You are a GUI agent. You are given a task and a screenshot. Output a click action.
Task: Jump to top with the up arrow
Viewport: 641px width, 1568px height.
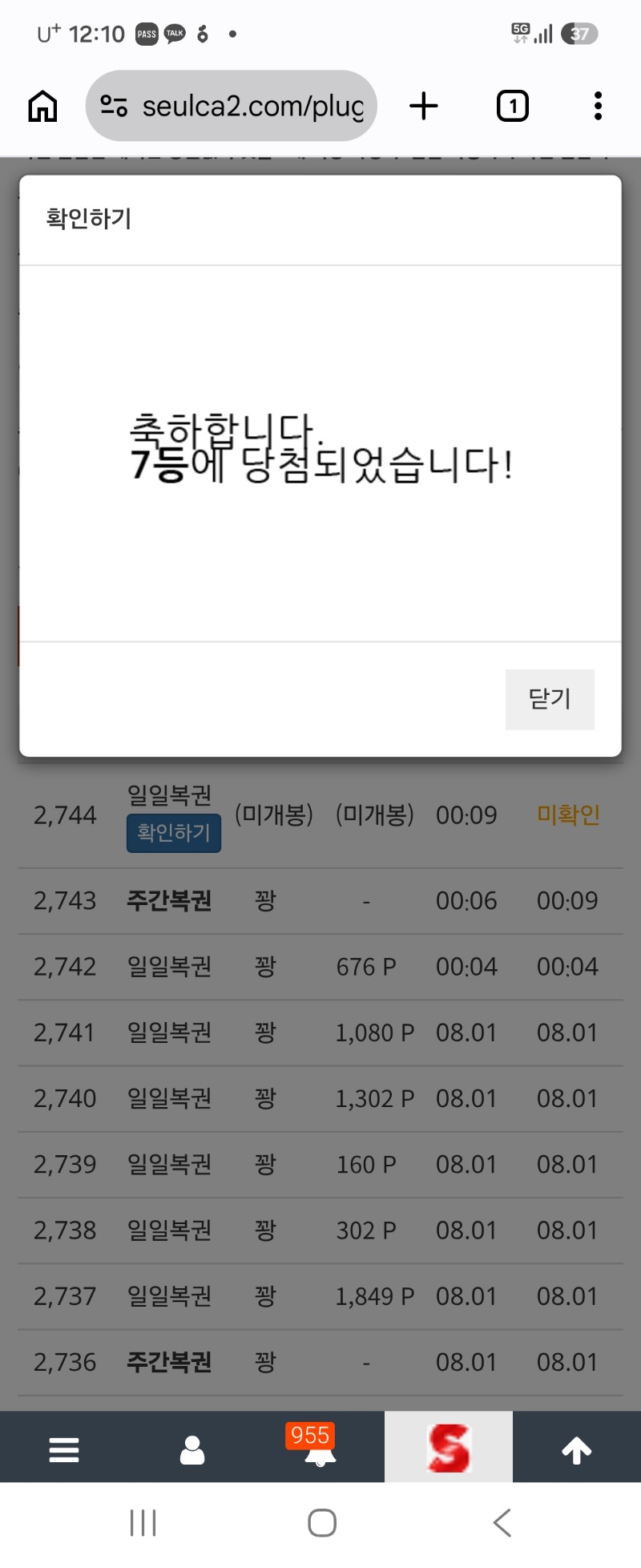[577, 1449]
